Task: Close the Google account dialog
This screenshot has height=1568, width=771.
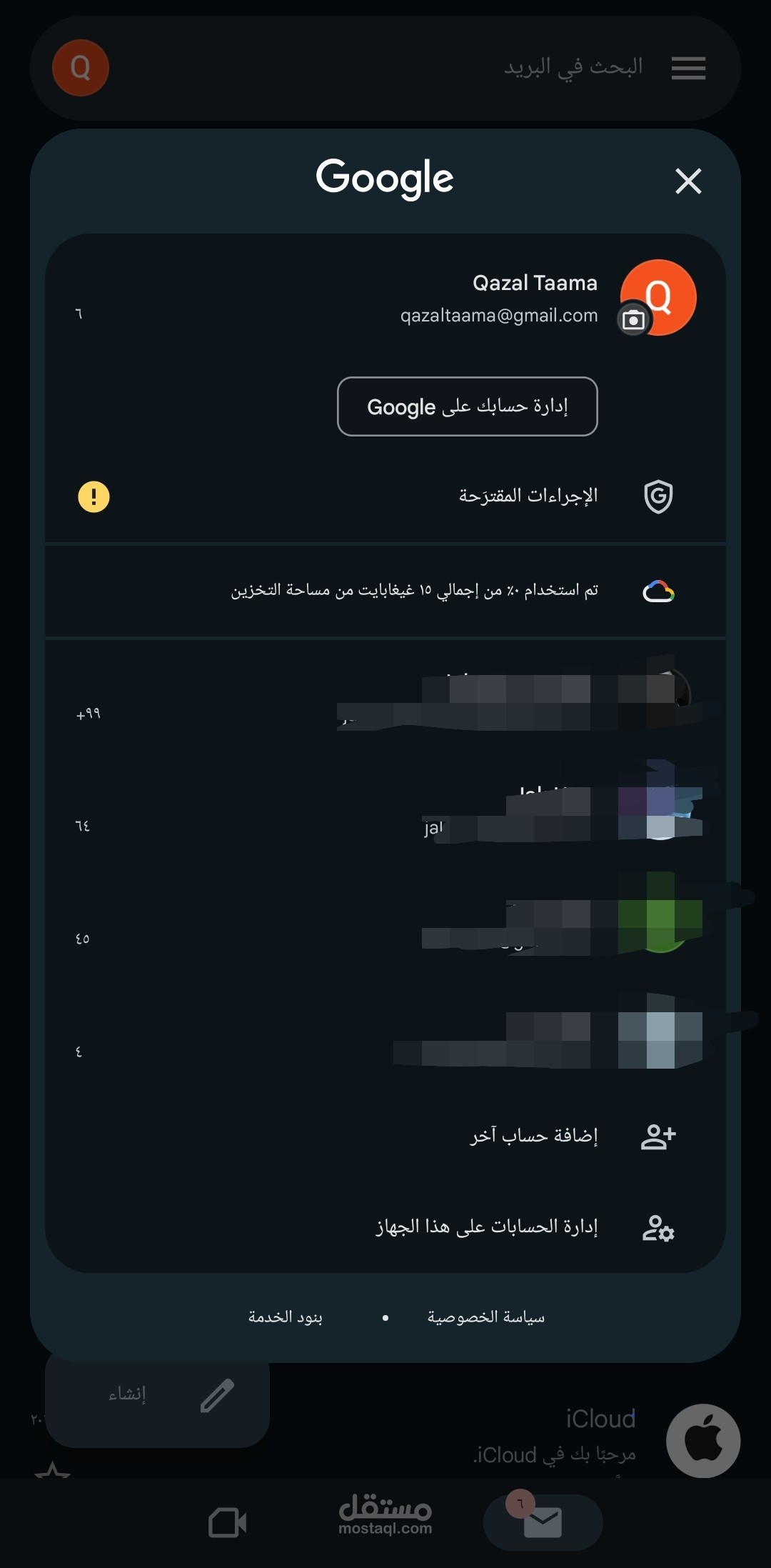Action: point(688,181)
